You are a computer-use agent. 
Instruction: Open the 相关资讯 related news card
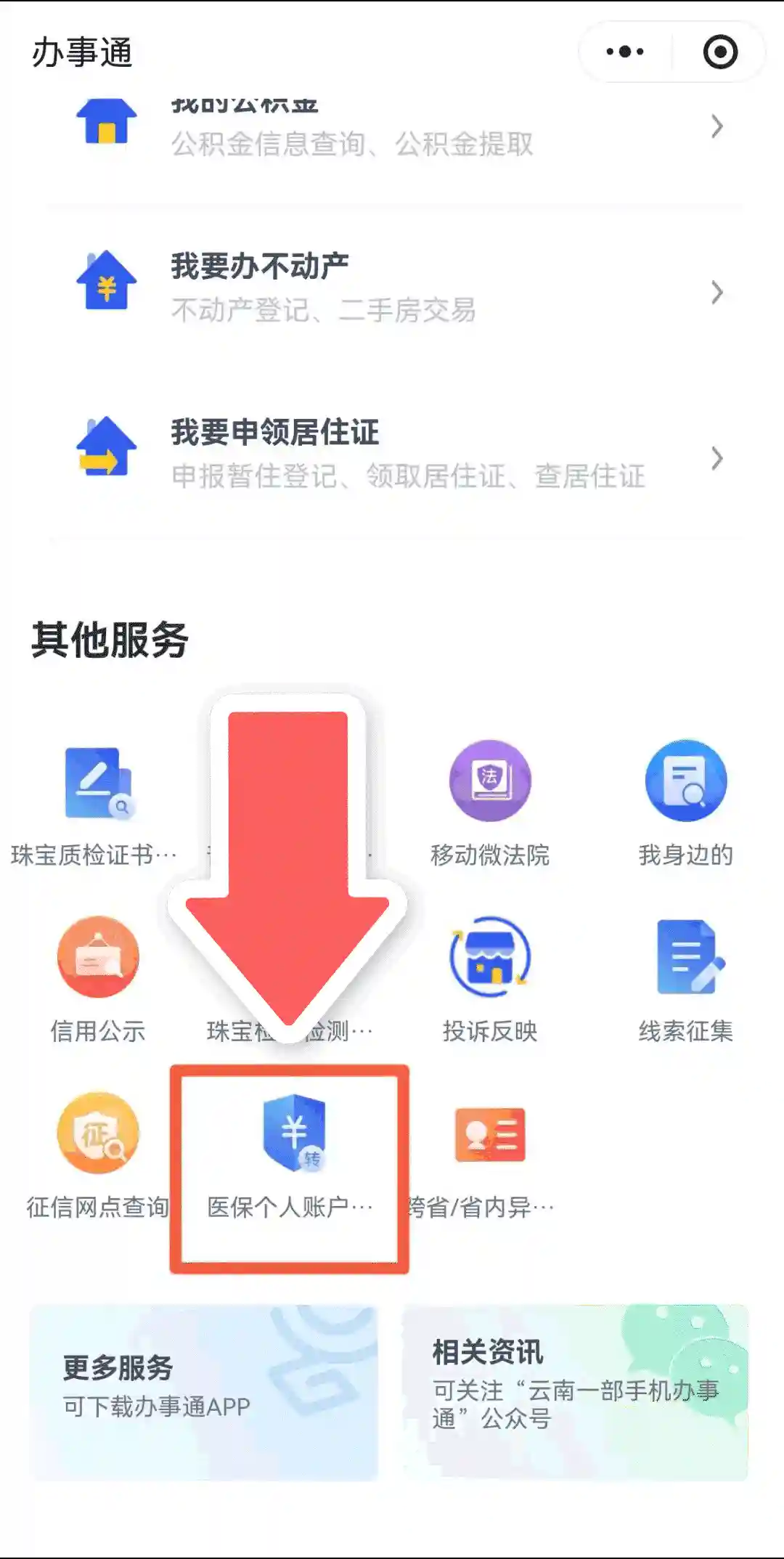(x=575, y=1392)
